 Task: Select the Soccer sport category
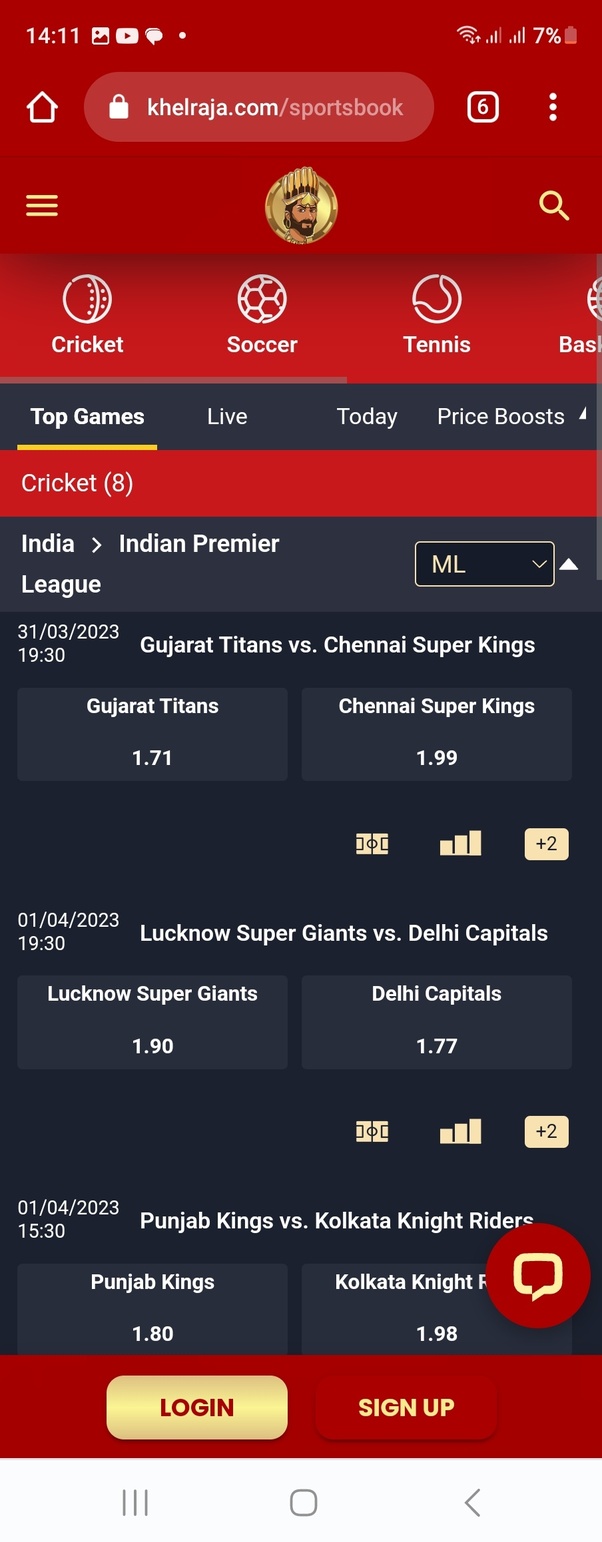click(x=262, y=316)
